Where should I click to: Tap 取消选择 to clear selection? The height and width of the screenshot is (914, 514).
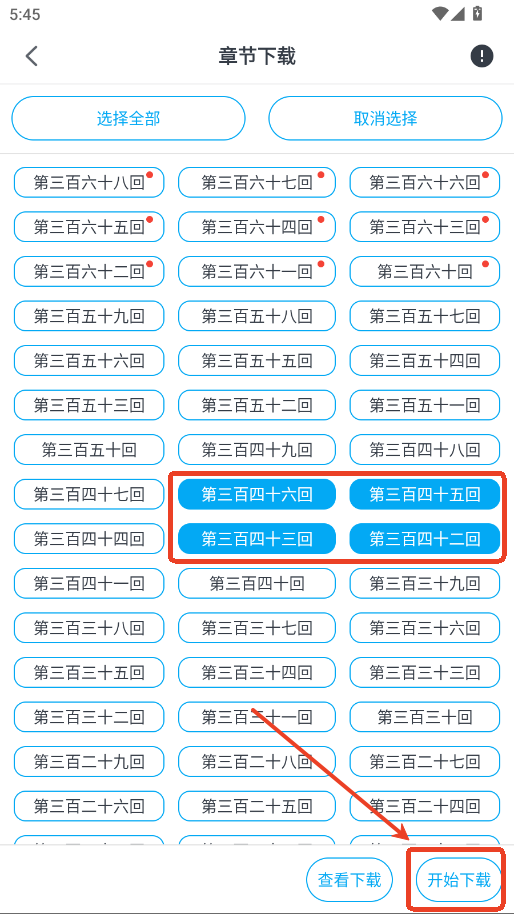(385, 118)
